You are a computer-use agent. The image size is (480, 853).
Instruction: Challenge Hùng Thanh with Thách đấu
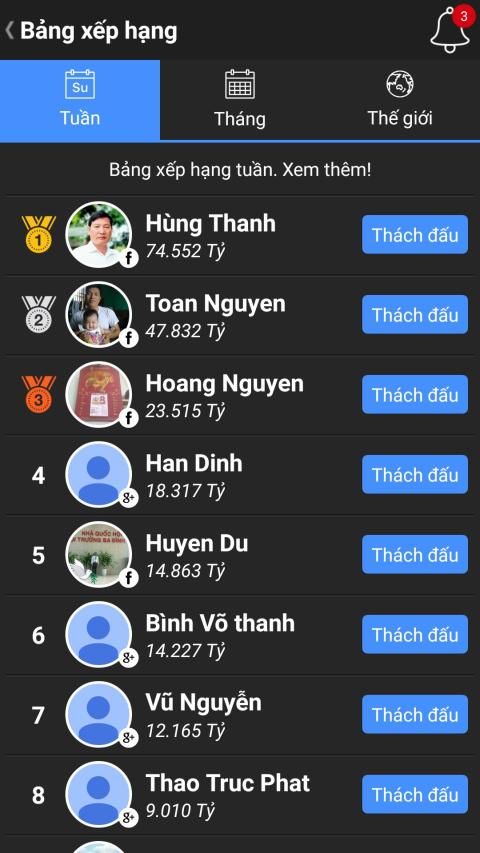[x=415, y=234]
